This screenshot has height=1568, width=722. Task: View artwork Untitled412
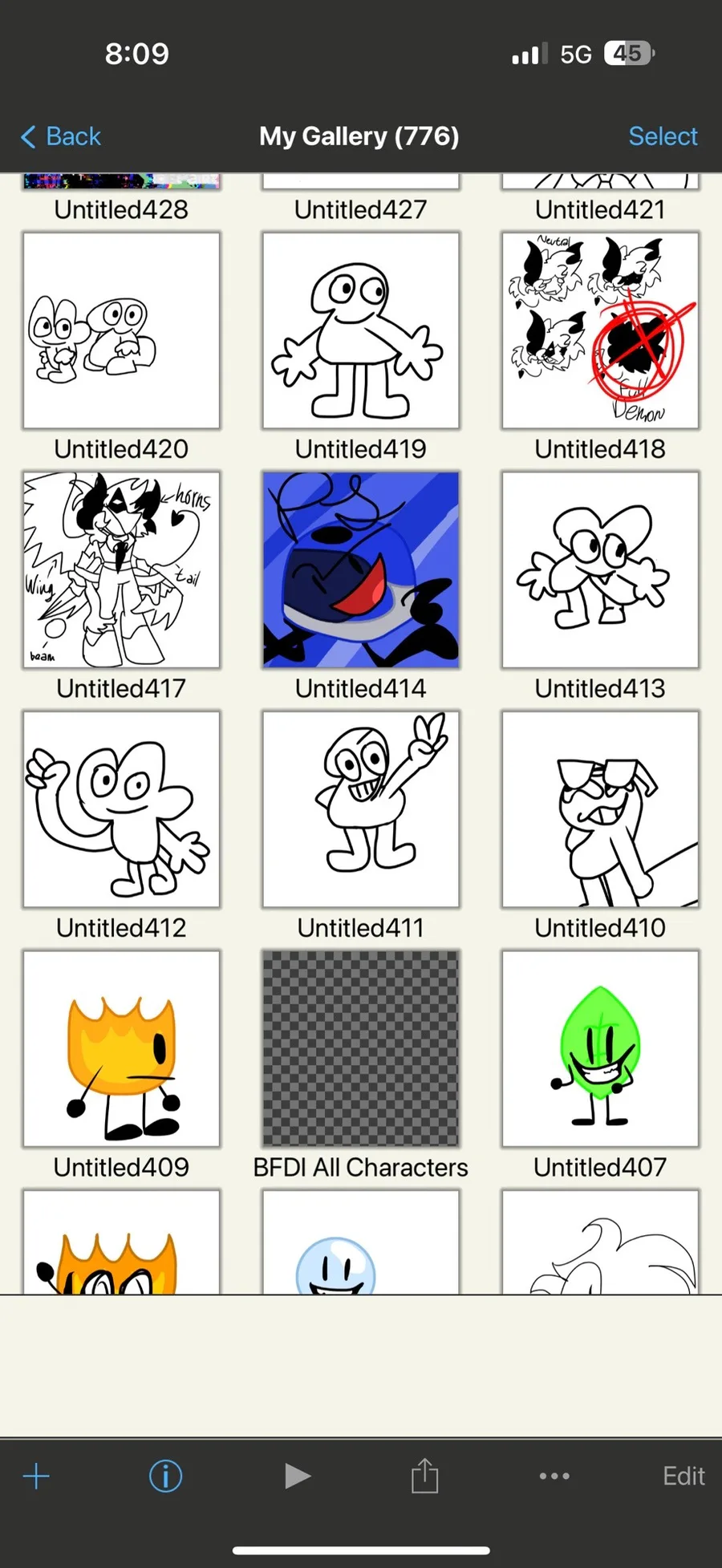(x=121, y=809)
